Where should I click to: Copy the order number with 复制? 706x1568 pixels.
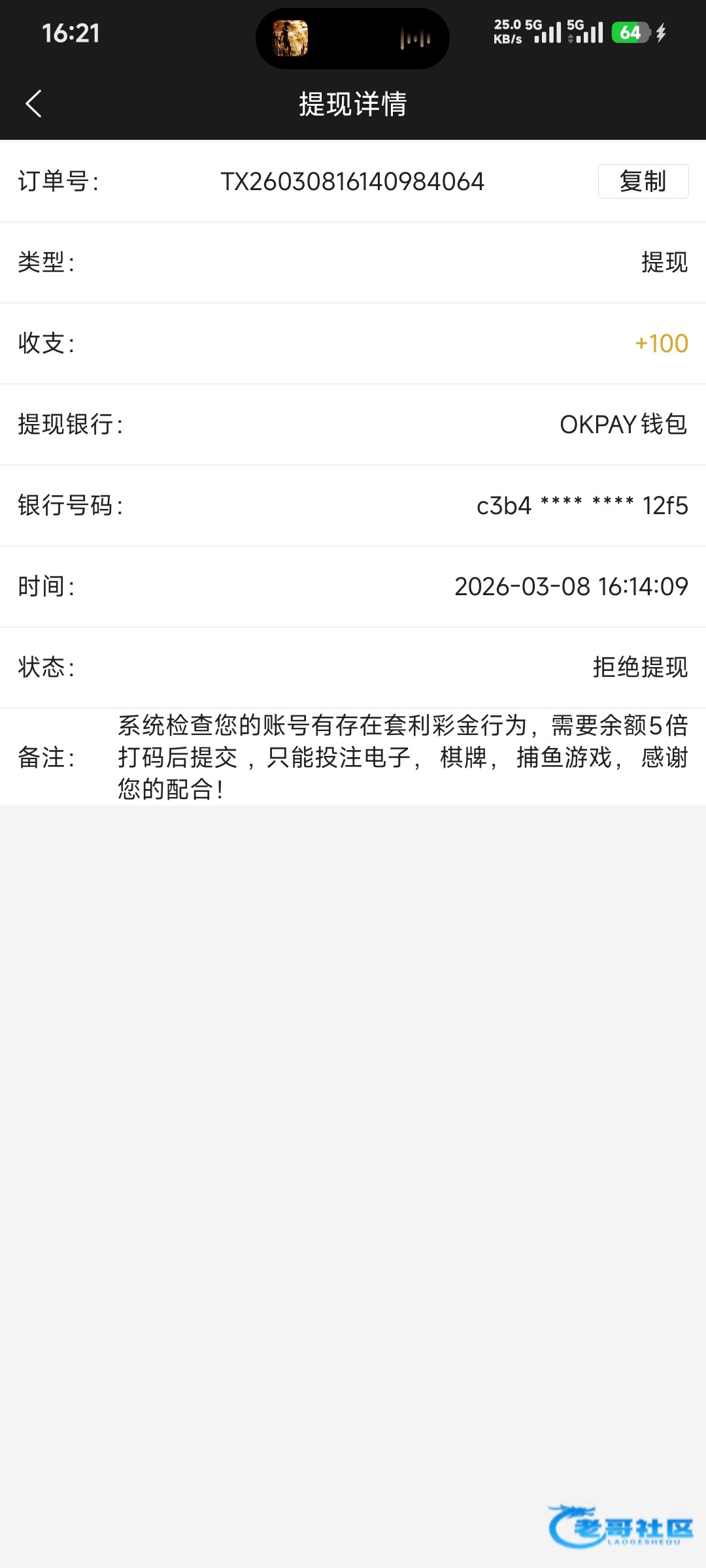click(x=643, y=181)
